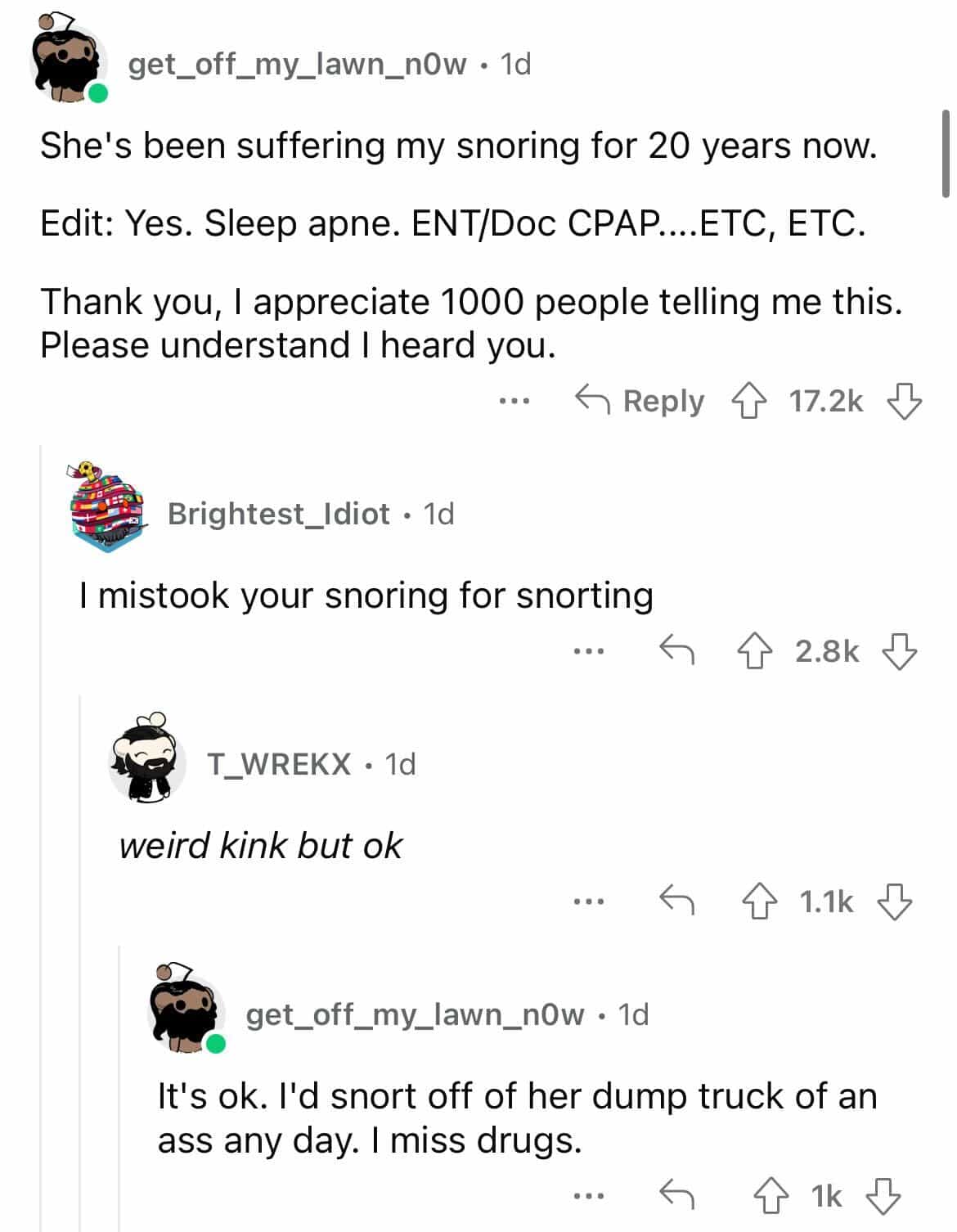
Task: Reply to the 'I miss drugs' comment
Action: (x=676, y=1196)
